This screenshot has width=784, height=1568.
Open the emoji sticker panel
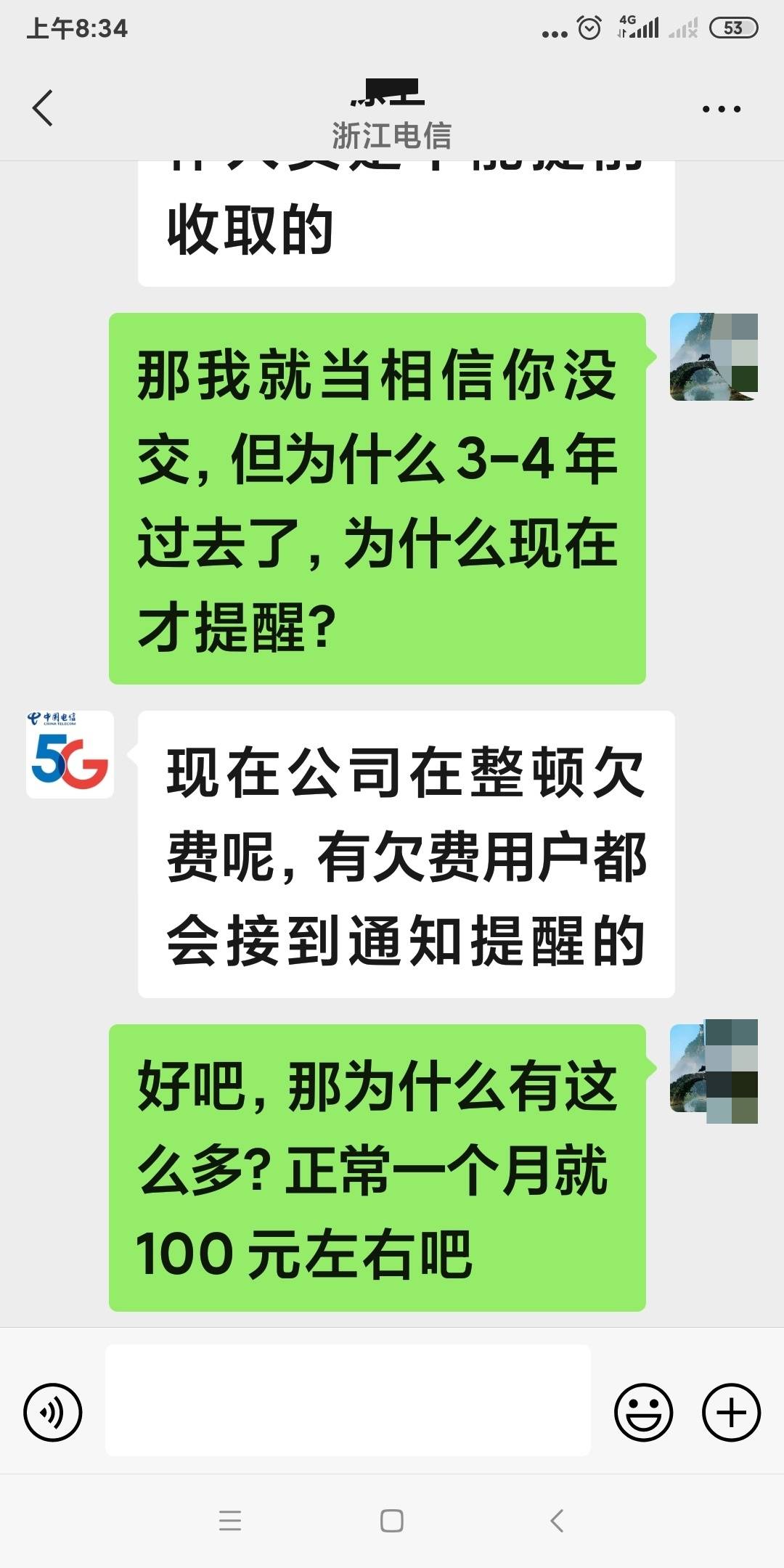click(643, 1412)
